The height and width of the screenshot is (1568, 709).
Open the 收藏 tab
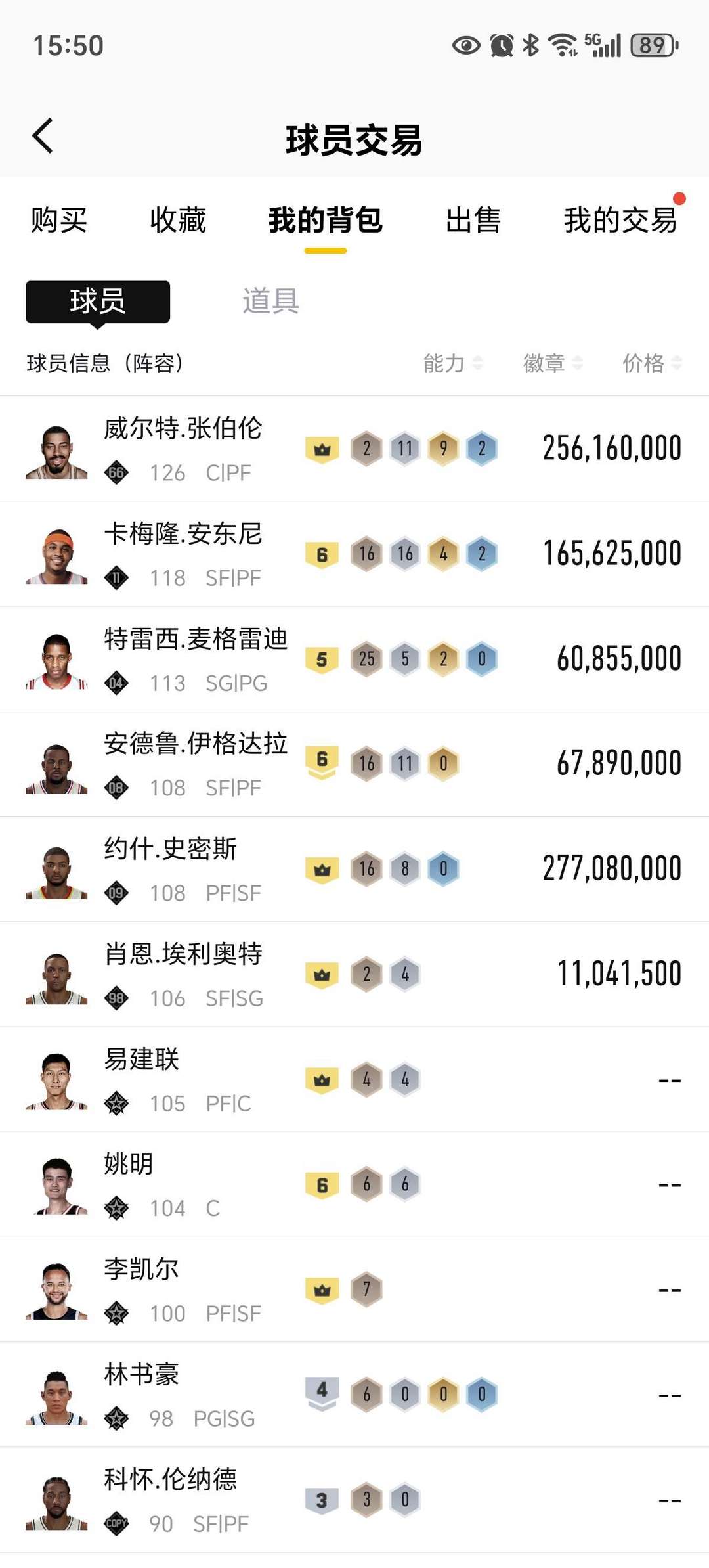pyautogui.click(x=178, y=220)
